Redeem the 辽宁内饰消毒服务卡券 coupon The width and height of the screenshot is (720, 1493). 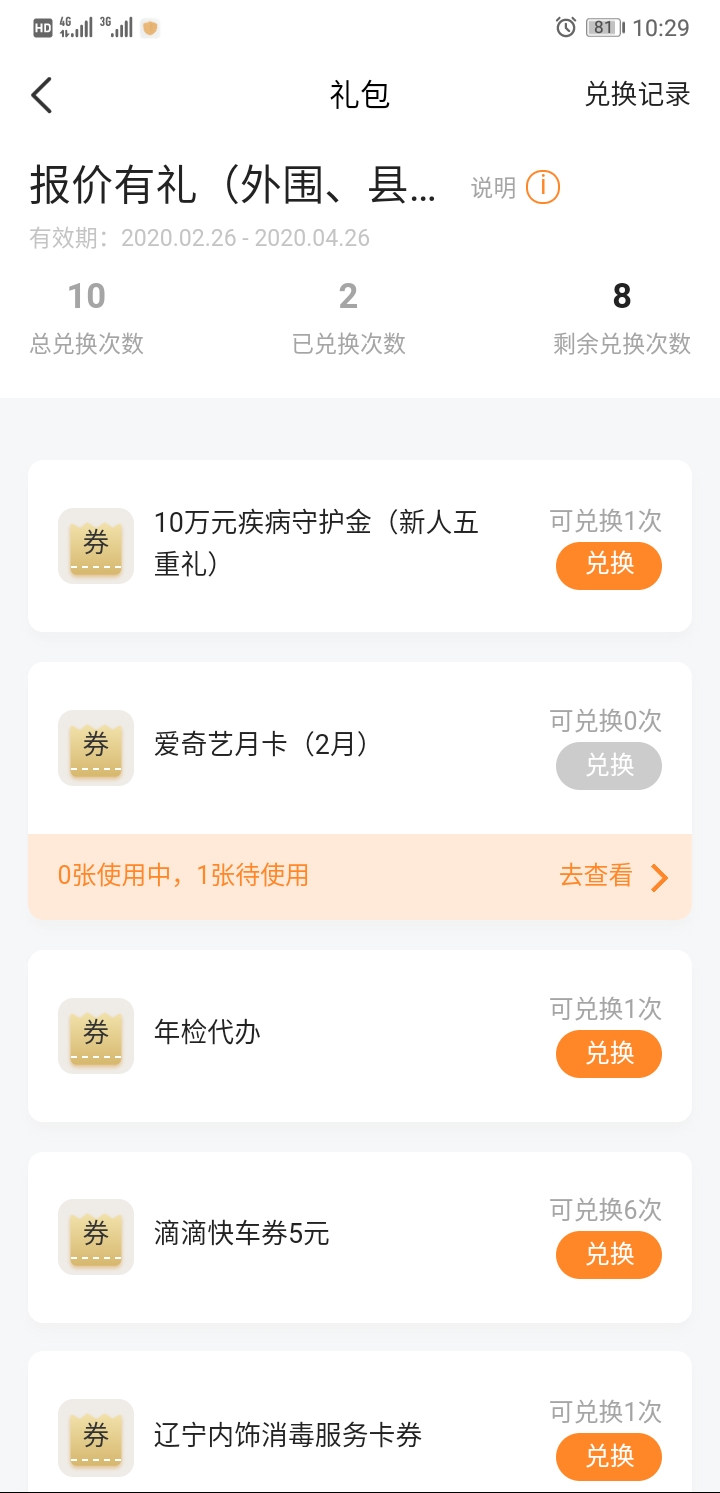[x=608, y=1456]
